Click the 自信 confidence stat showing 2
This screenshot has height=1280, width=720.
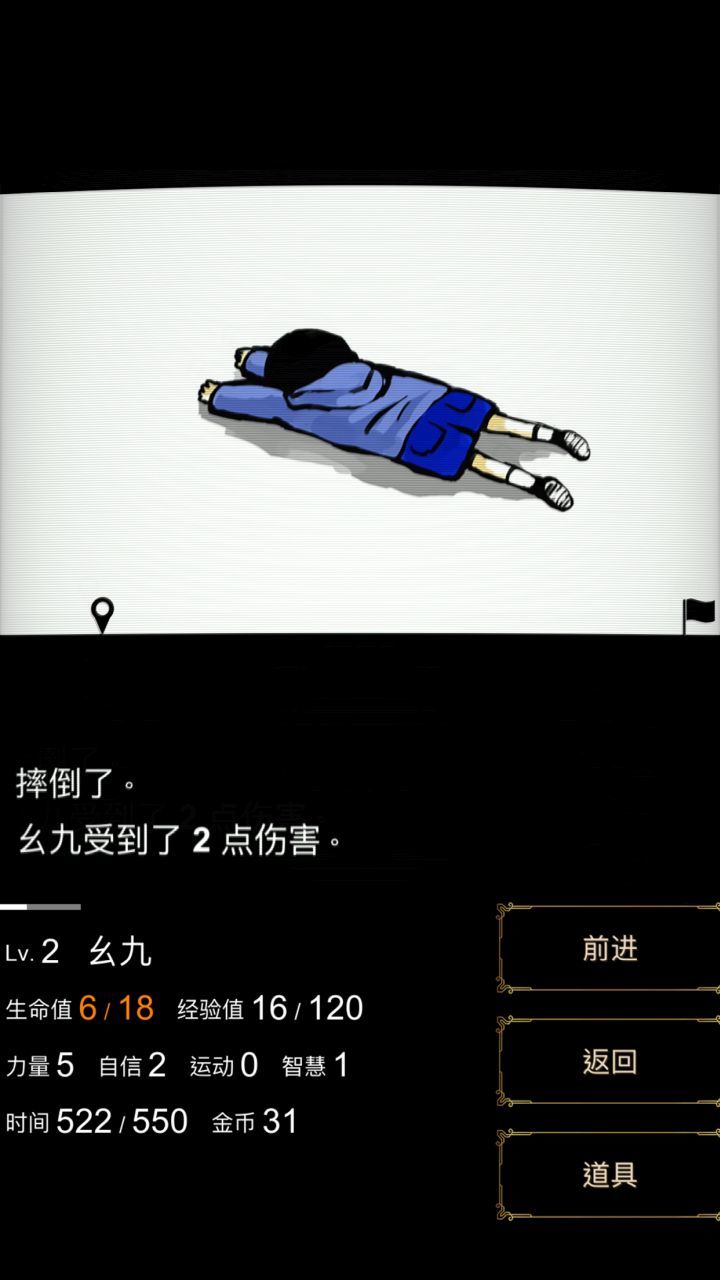click(130, 1066)
